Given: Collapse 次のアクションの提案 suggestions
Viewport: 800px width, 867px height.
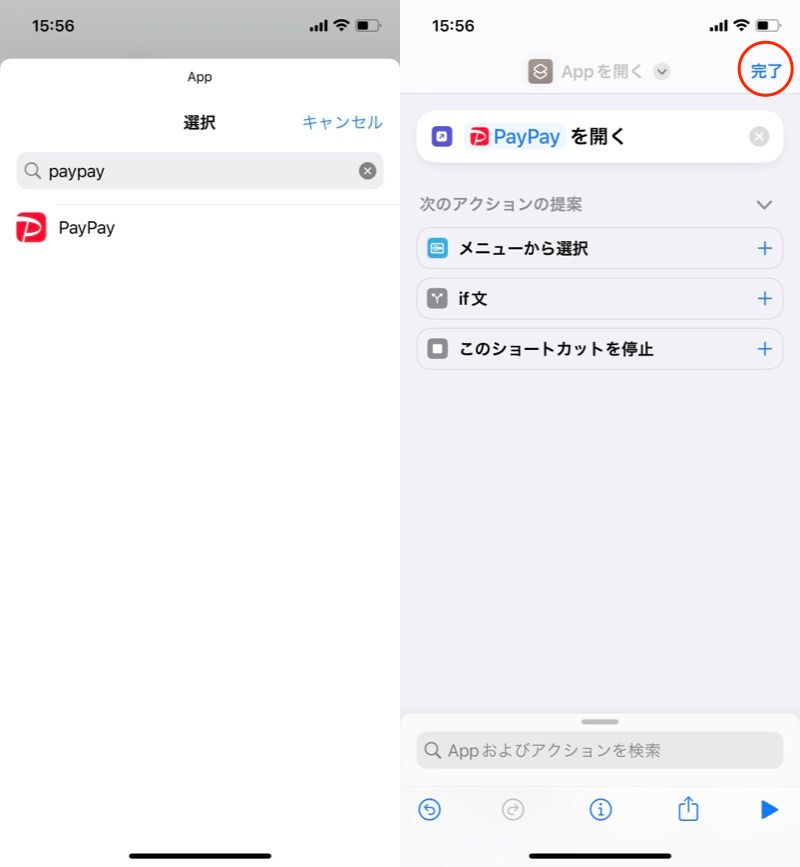Looking at the screenshot, I should [764, 205].
